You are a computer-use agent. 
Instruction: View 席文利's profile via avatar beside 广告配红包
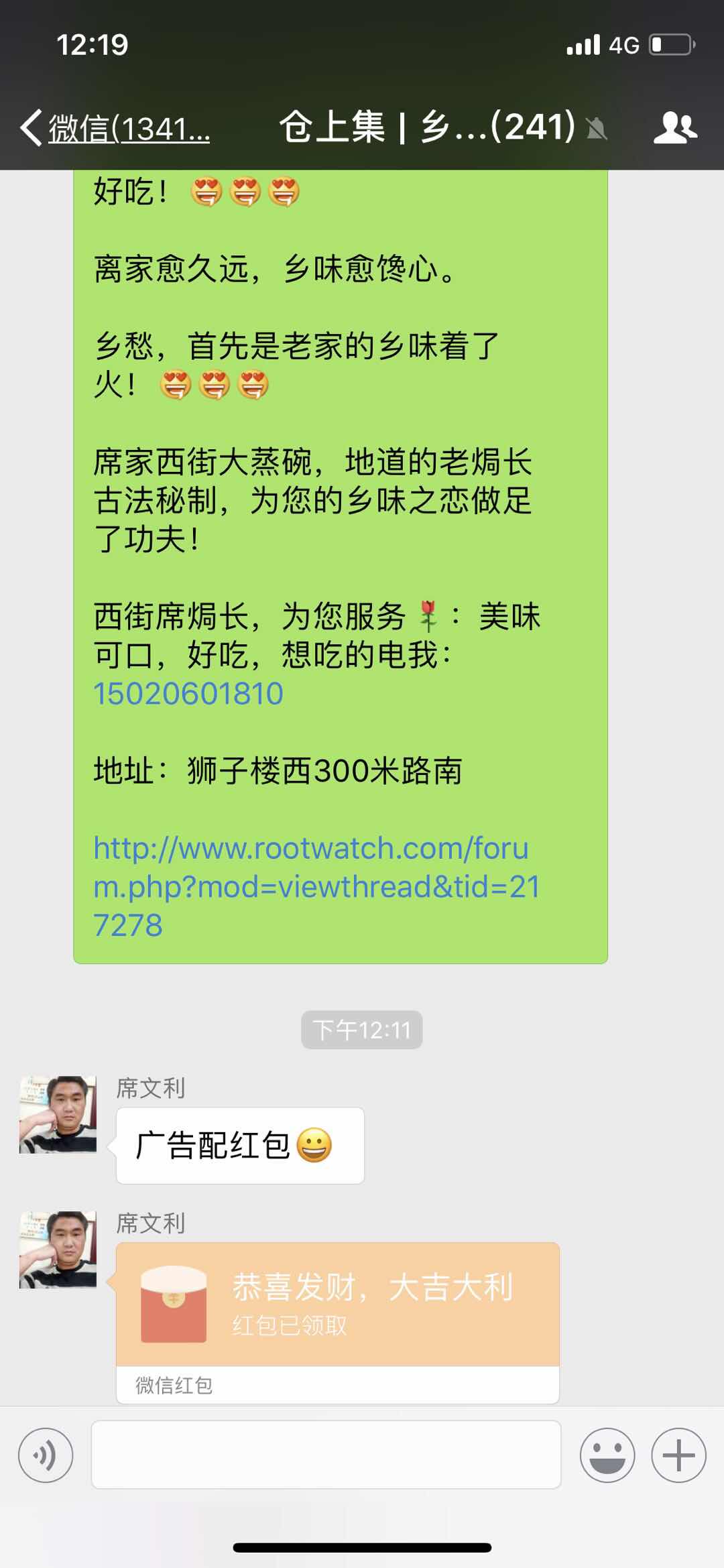[x=58, y=1115]
